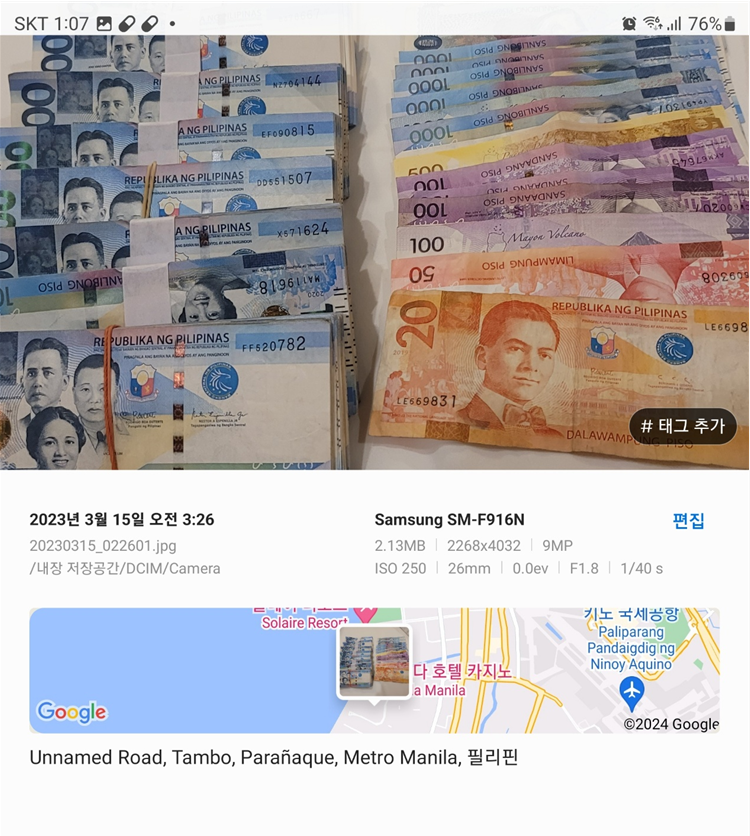Tap the photo thumbnail pin on the map
Viewport: 750px width, 836px height.
[x=374, y=662]
